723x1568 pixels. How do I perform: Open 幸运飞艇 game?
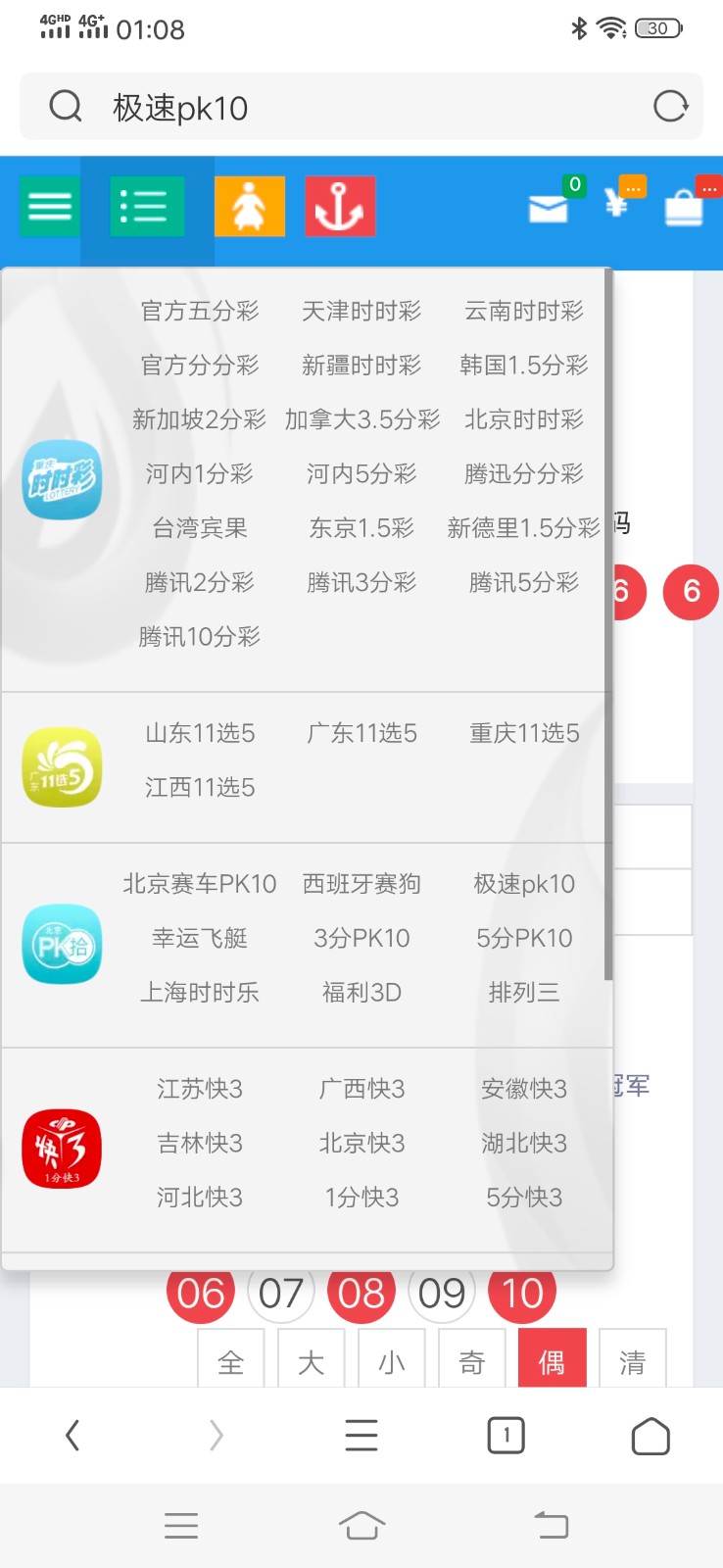(200, 938)
